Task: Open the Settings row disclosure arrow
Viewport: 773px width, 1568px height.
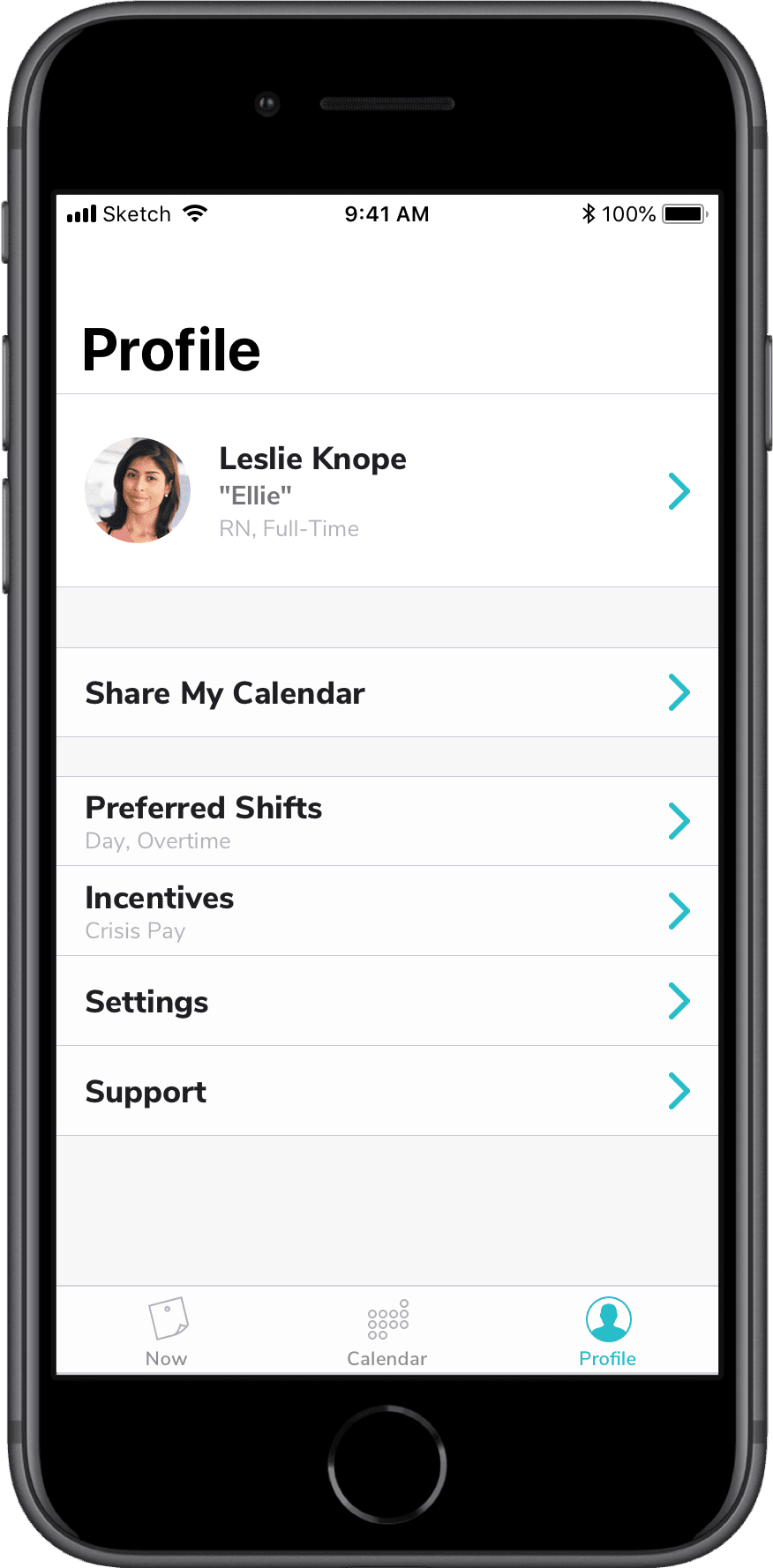Action: click(679, 1001)
